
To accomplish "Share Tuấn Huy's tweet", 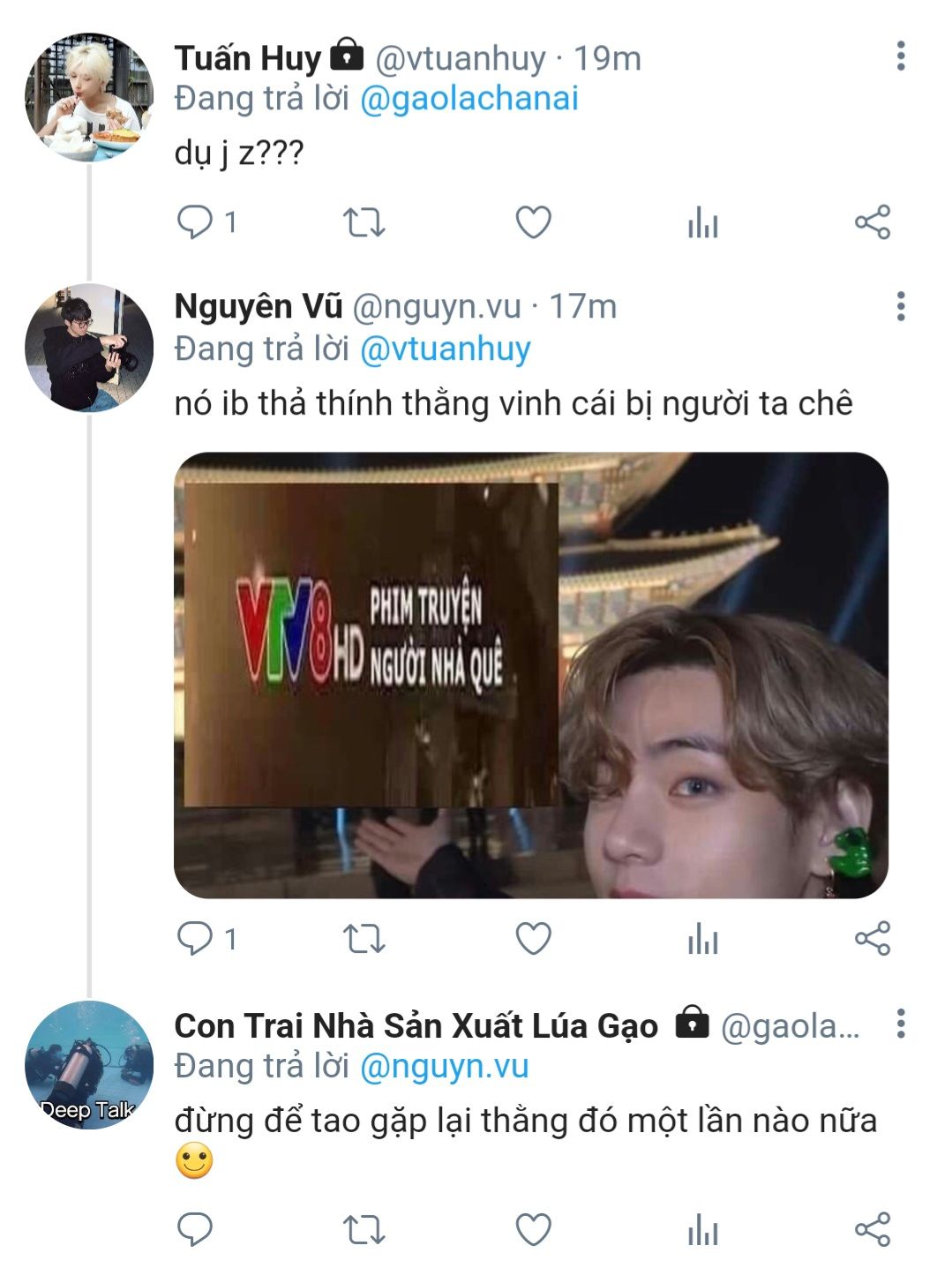I will coord(873,222).
